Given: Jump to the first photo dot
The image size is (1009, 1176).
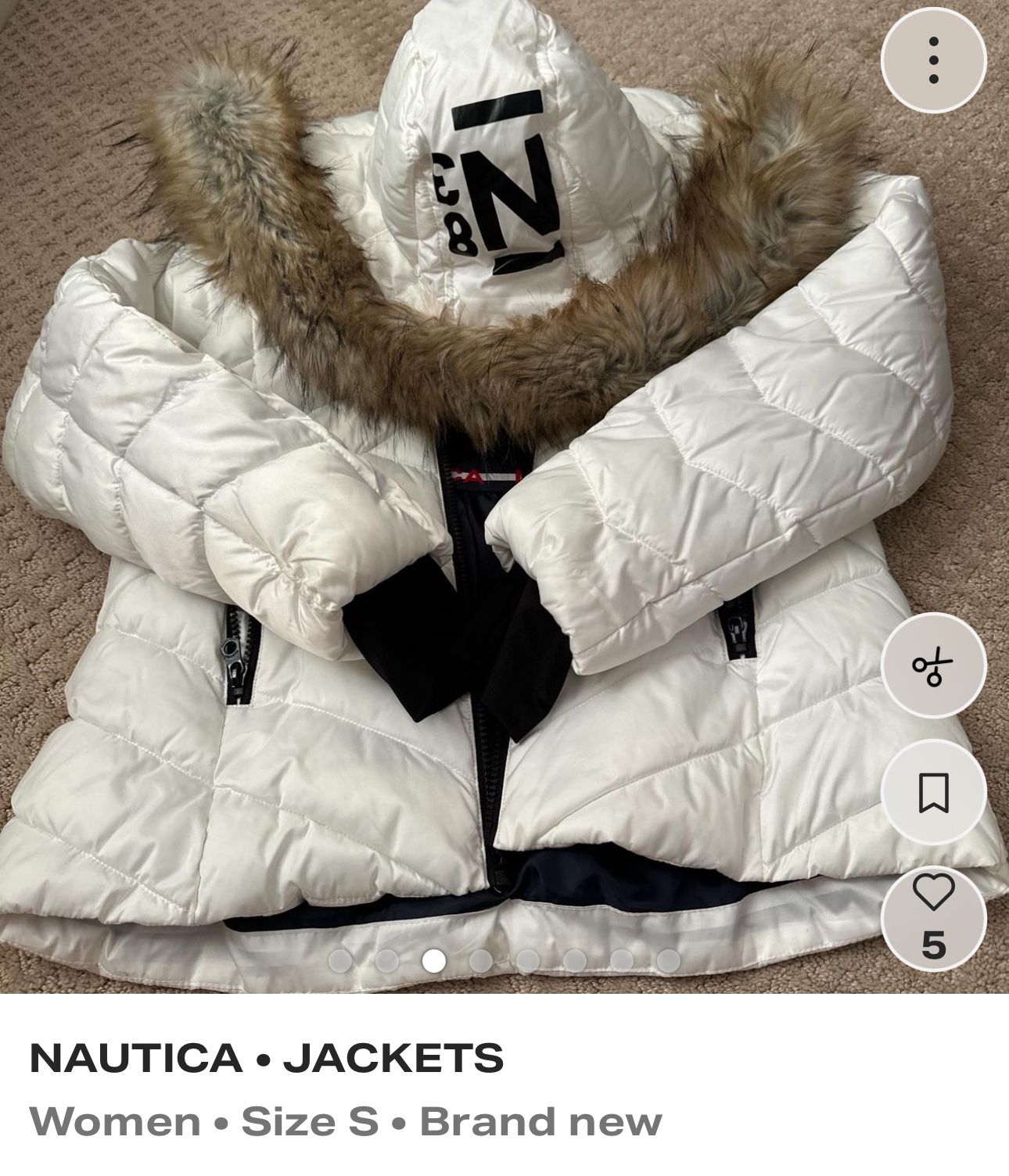Looking at the screenshot, I should [x=339, y=961].
